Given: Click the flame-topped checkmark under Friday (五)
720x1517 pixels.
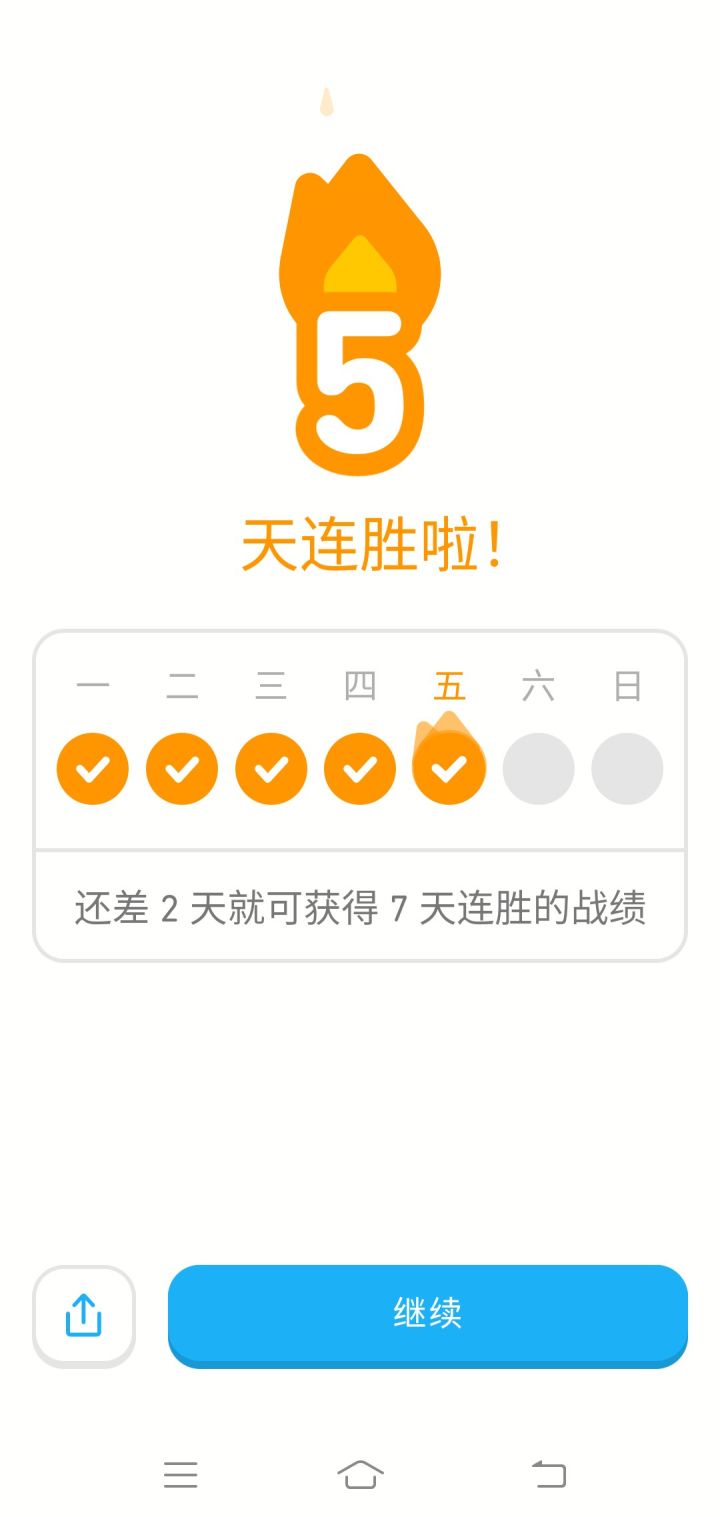Looking at the screenshot, I should 449,768.
